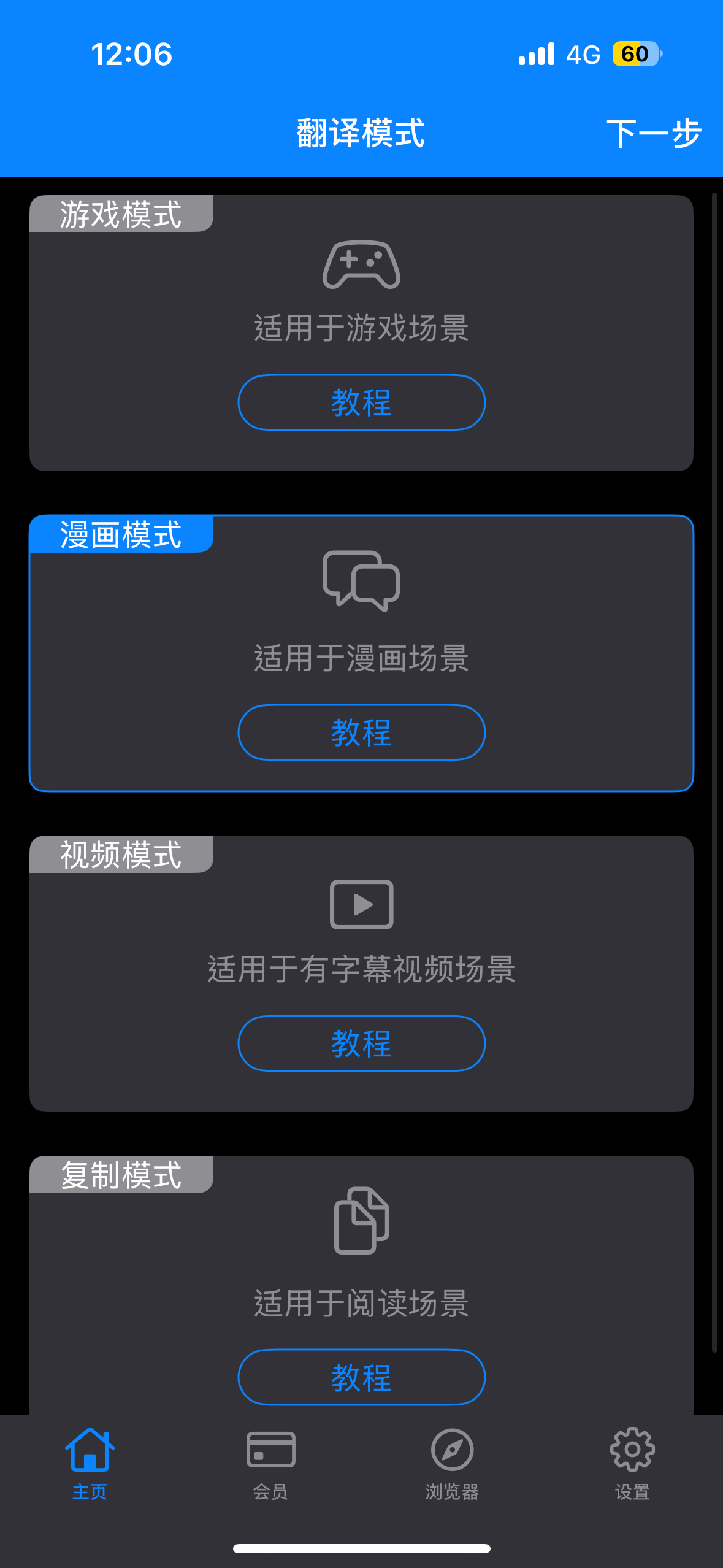Image resolution: width=723 pixels, height=1568 pixels.
Task: Choose the 漫画模式 card
Action: [361, 653]
